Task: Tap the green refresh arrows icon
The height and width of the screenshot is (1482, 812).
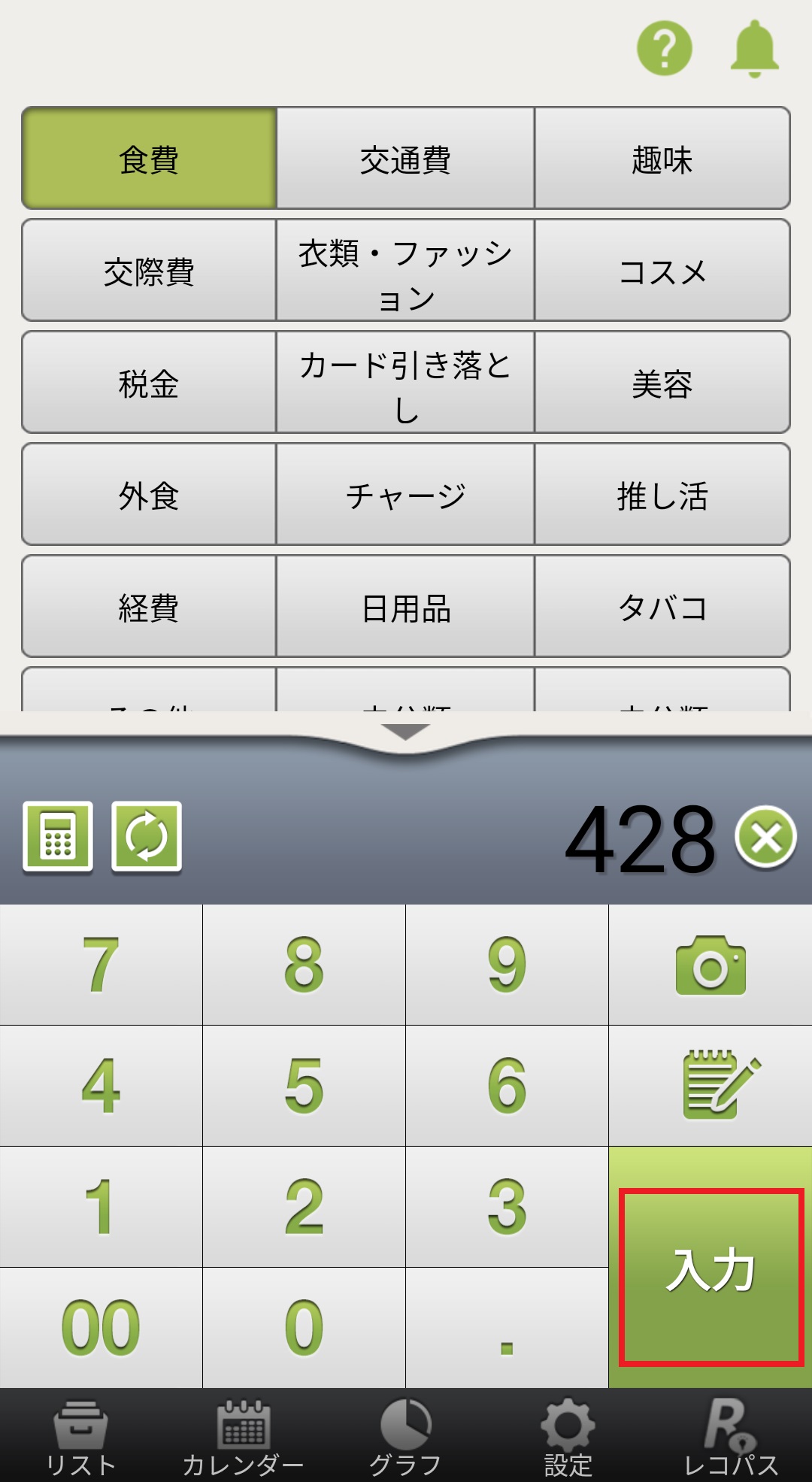Action: [147, 836]
